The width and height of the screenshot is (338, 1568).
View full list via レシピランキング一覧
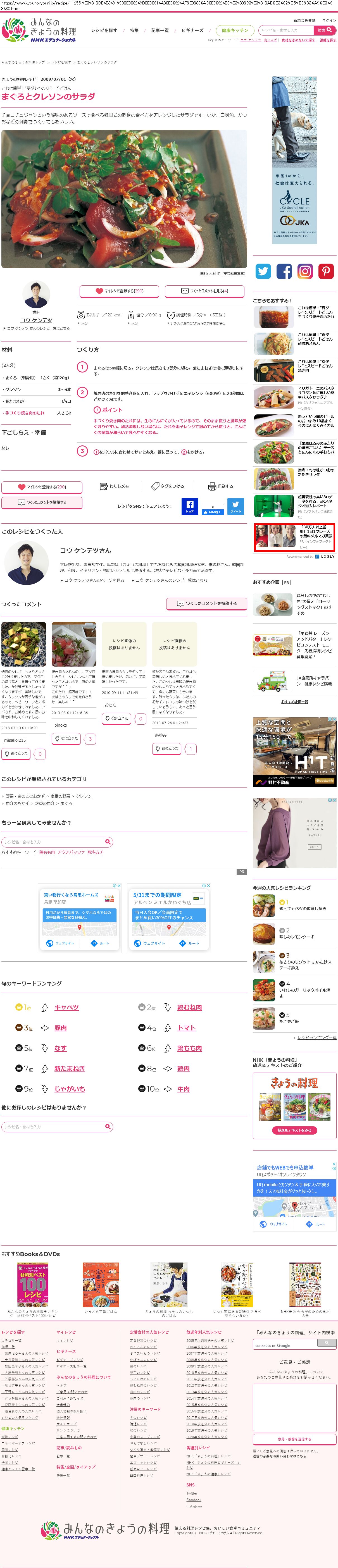coord(316,1020)
